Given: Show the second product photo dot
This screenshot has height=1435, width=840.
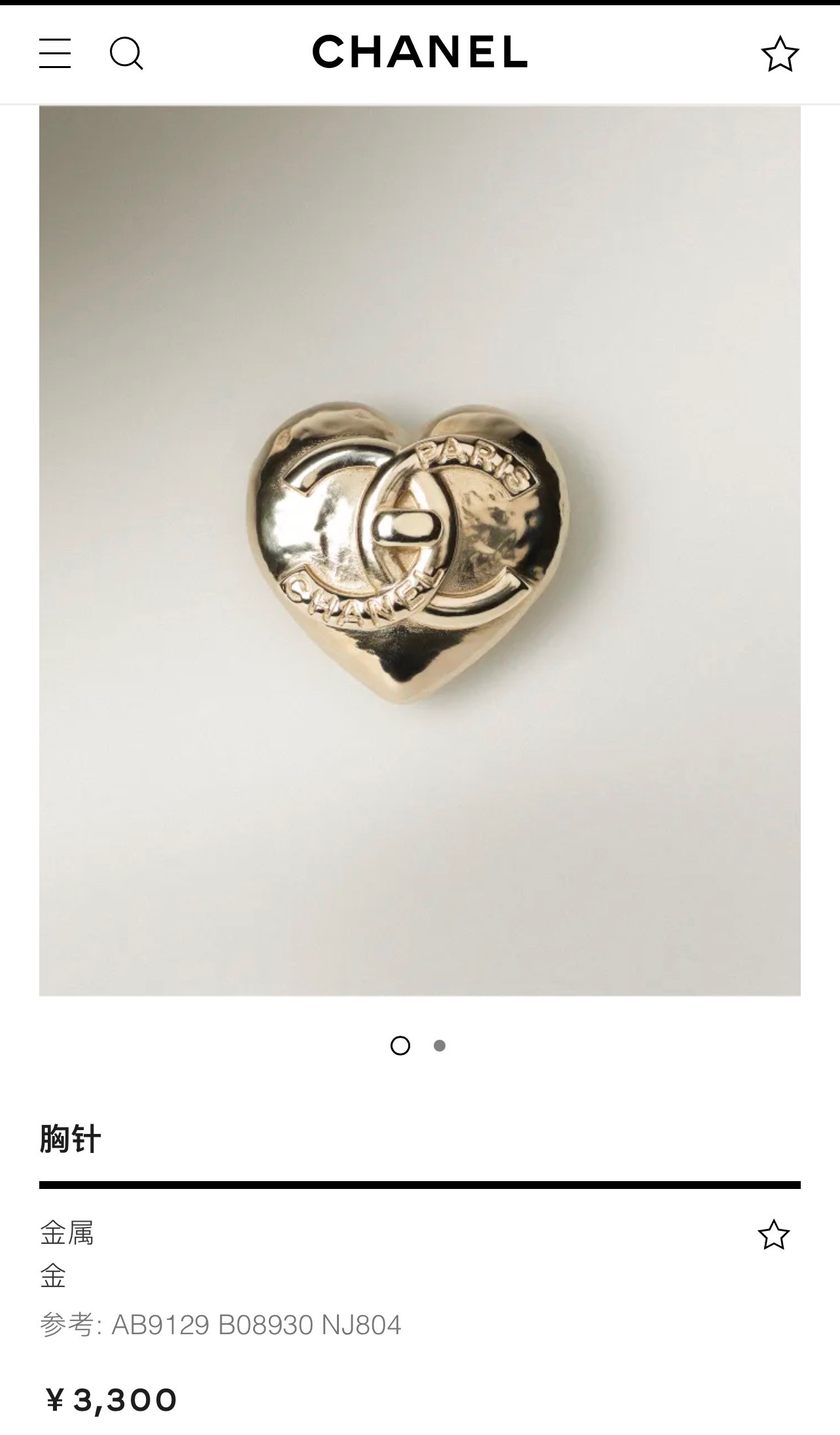Looking at the screenshot, I should pos(440,1046).
